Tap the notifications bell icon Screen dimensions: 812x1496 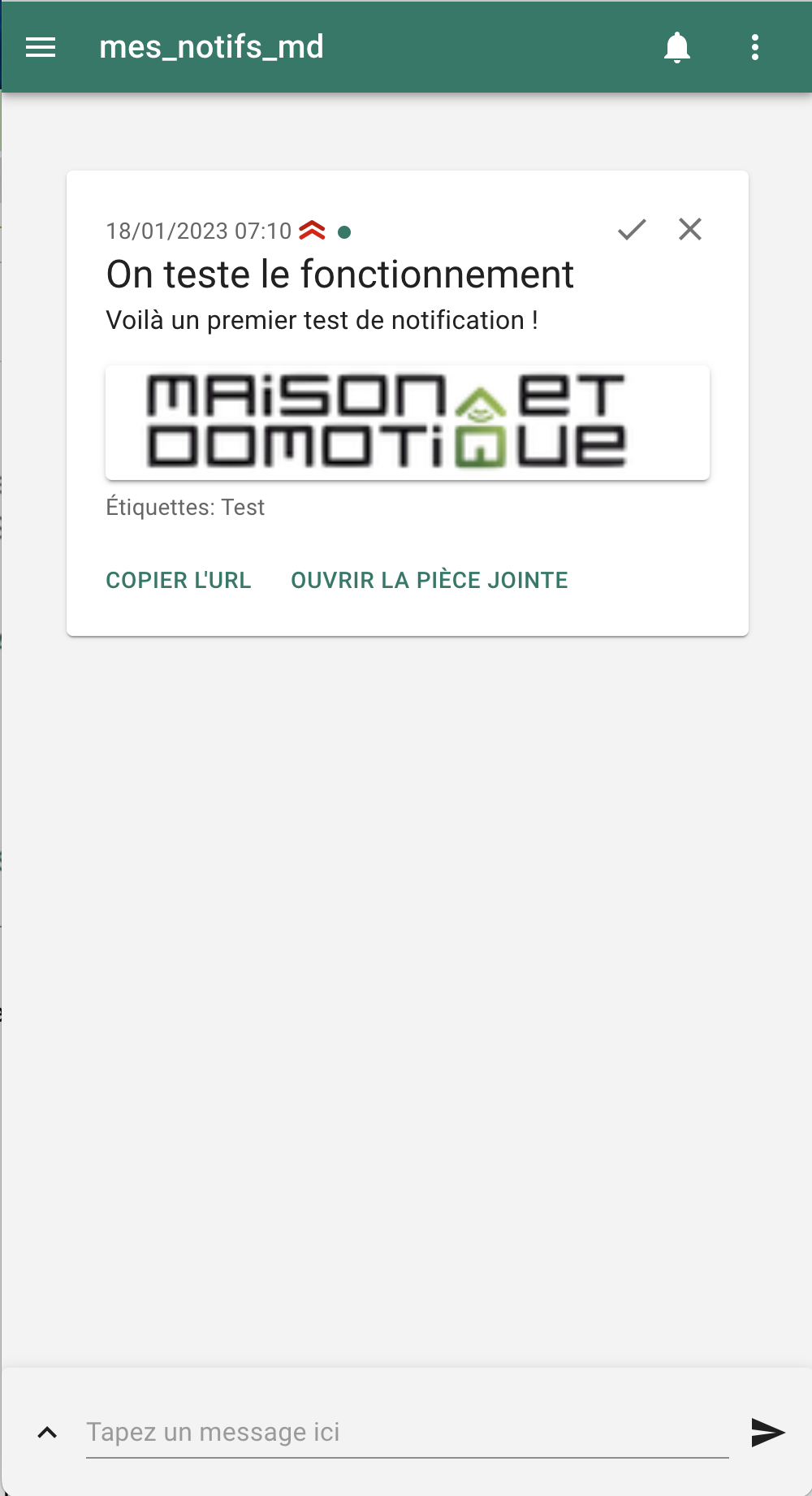point(676,47)
